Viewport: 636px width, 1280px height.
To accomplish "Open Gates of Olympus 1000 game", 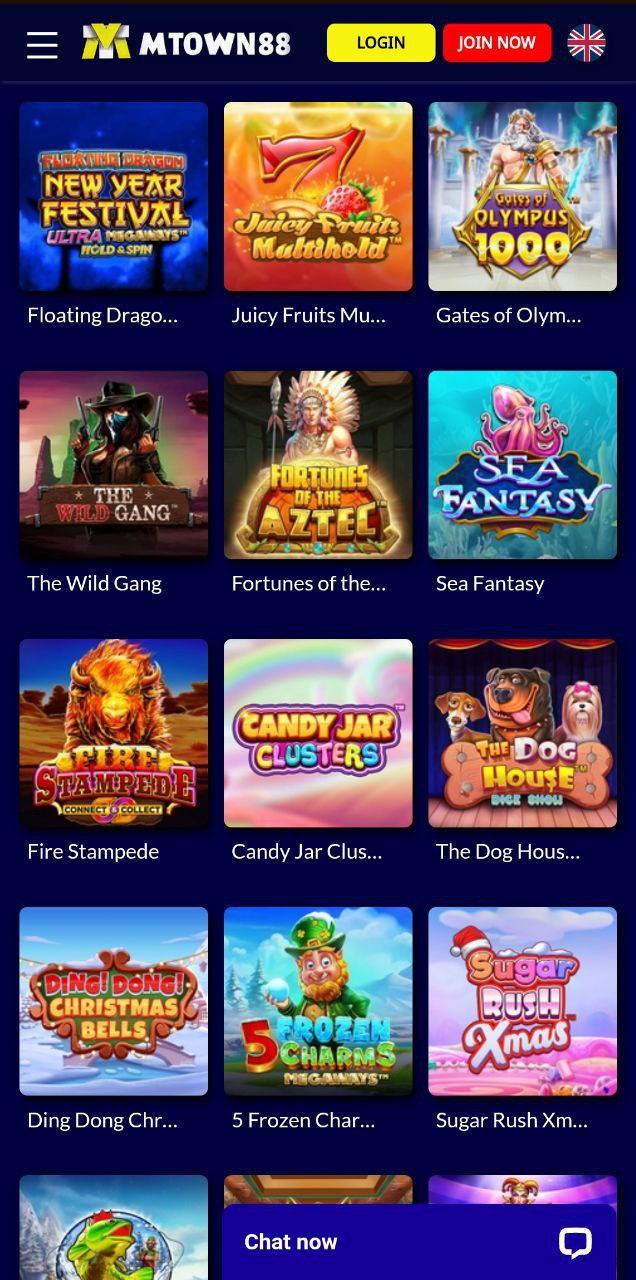I will pos(522,197).
